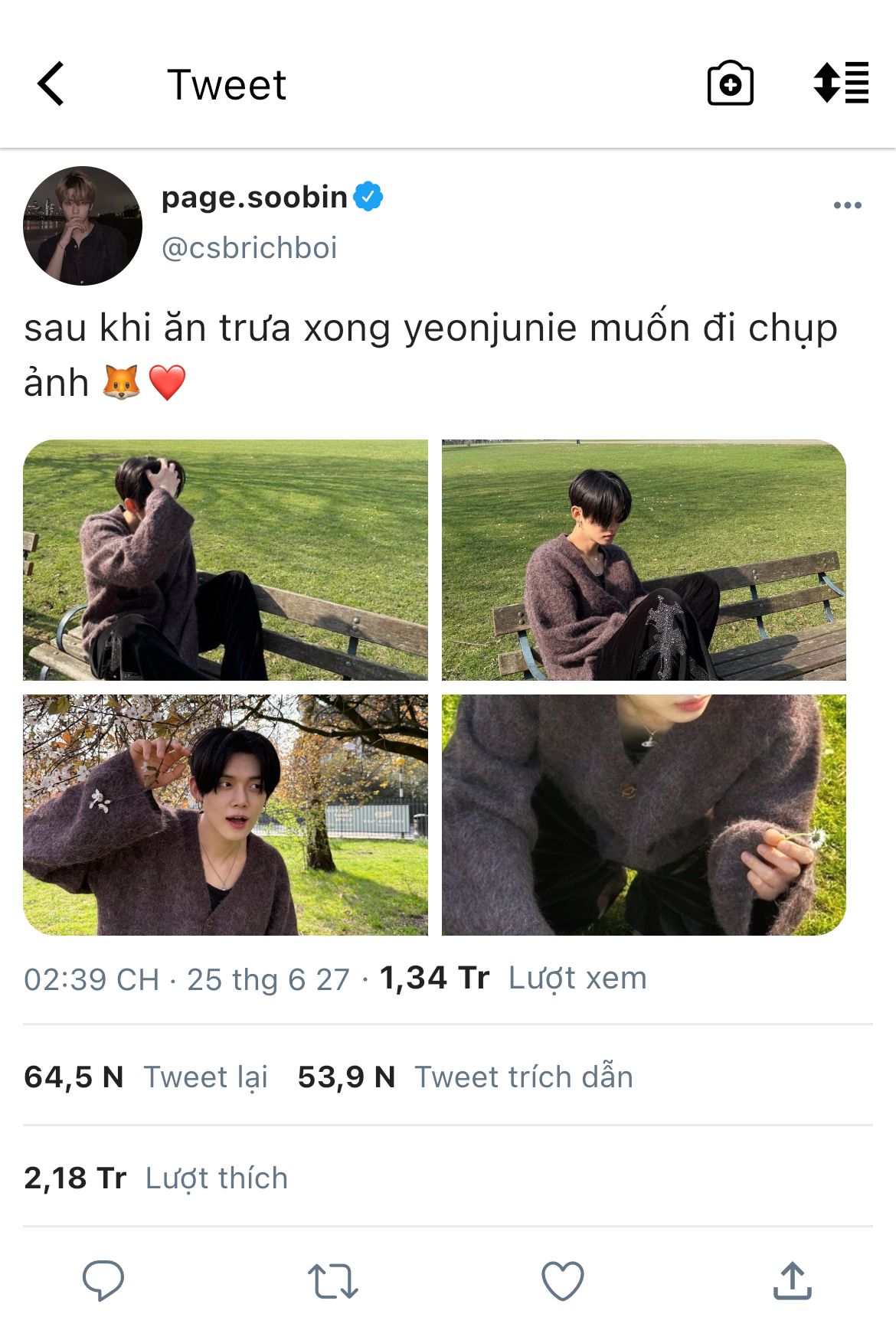Open photo of person looking down on bench
The width and height of the screenshot is (896, 1330).
coord(643,560)
